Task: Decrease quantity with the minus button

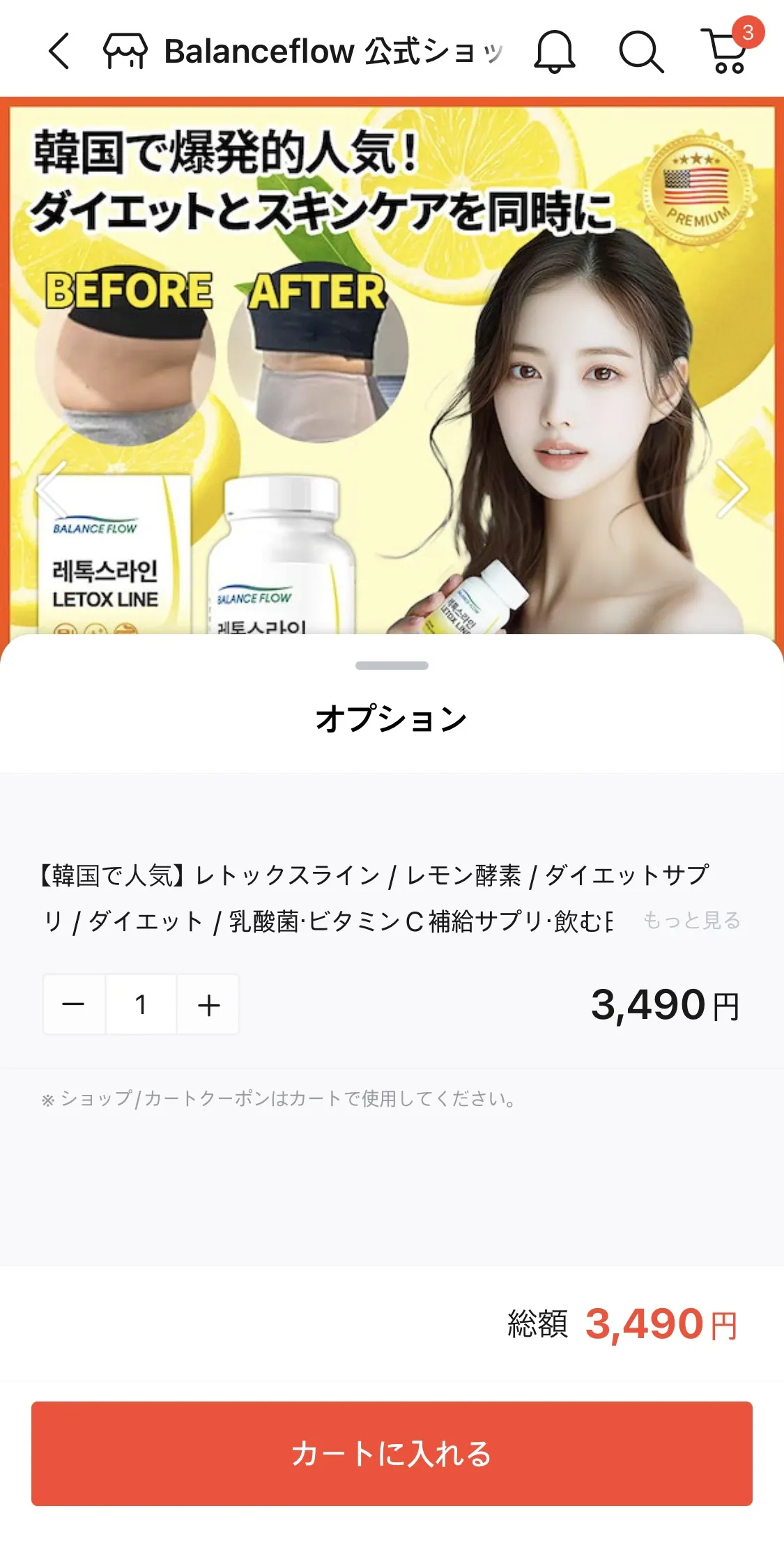Action: pos(73,1004)
